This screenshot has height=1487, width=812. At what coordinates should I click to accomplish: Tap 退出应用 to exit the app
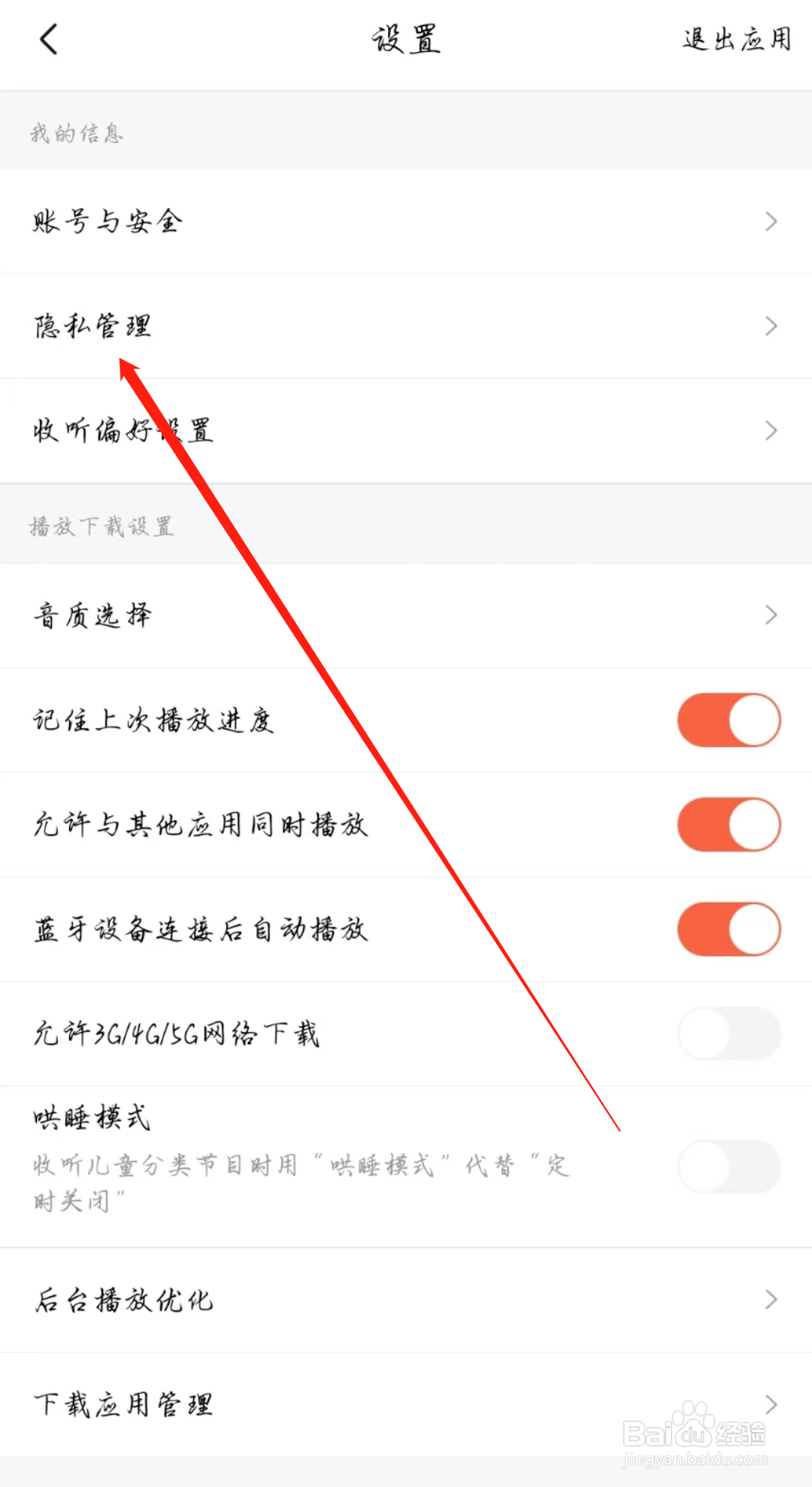click(735, 39)
